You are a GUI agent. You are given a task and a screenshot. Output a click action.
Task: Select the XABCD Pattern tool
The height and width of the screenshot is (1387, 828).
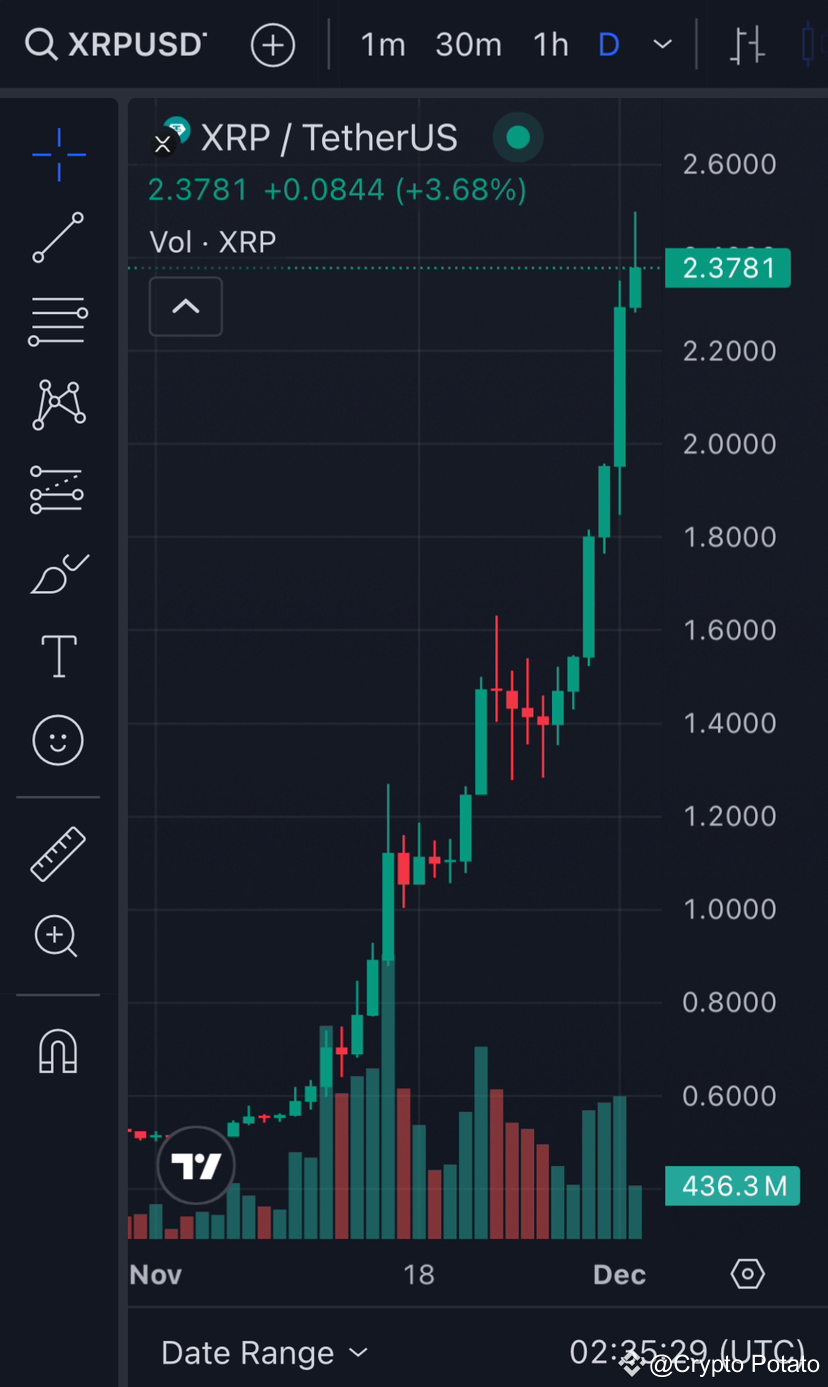(57, 406)
